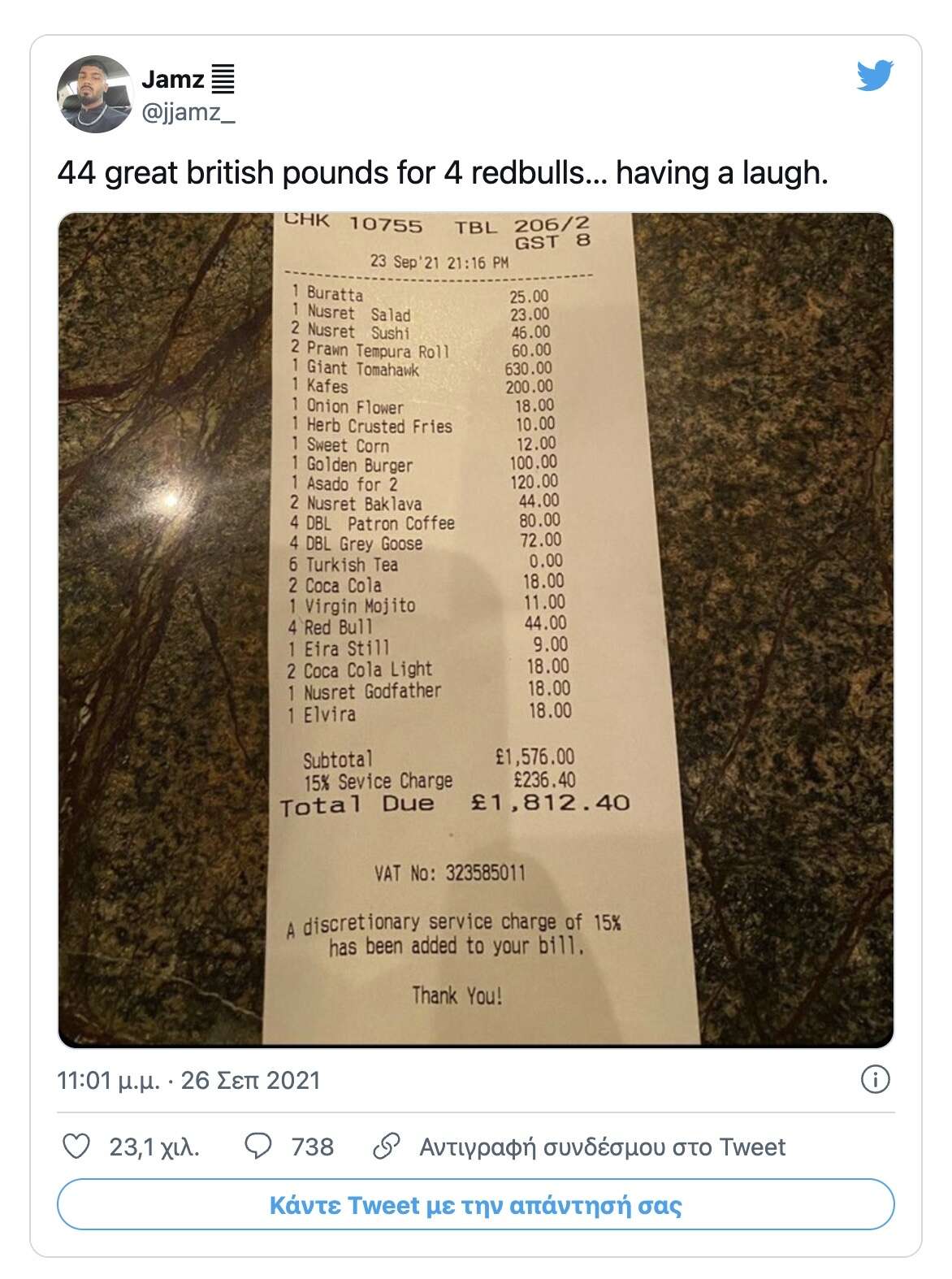The width and height of the screenshot is (952, 1279).
Task: Open the tweet timestamp 26 Σεπ 2021
Action: (x=188, y=1080)
